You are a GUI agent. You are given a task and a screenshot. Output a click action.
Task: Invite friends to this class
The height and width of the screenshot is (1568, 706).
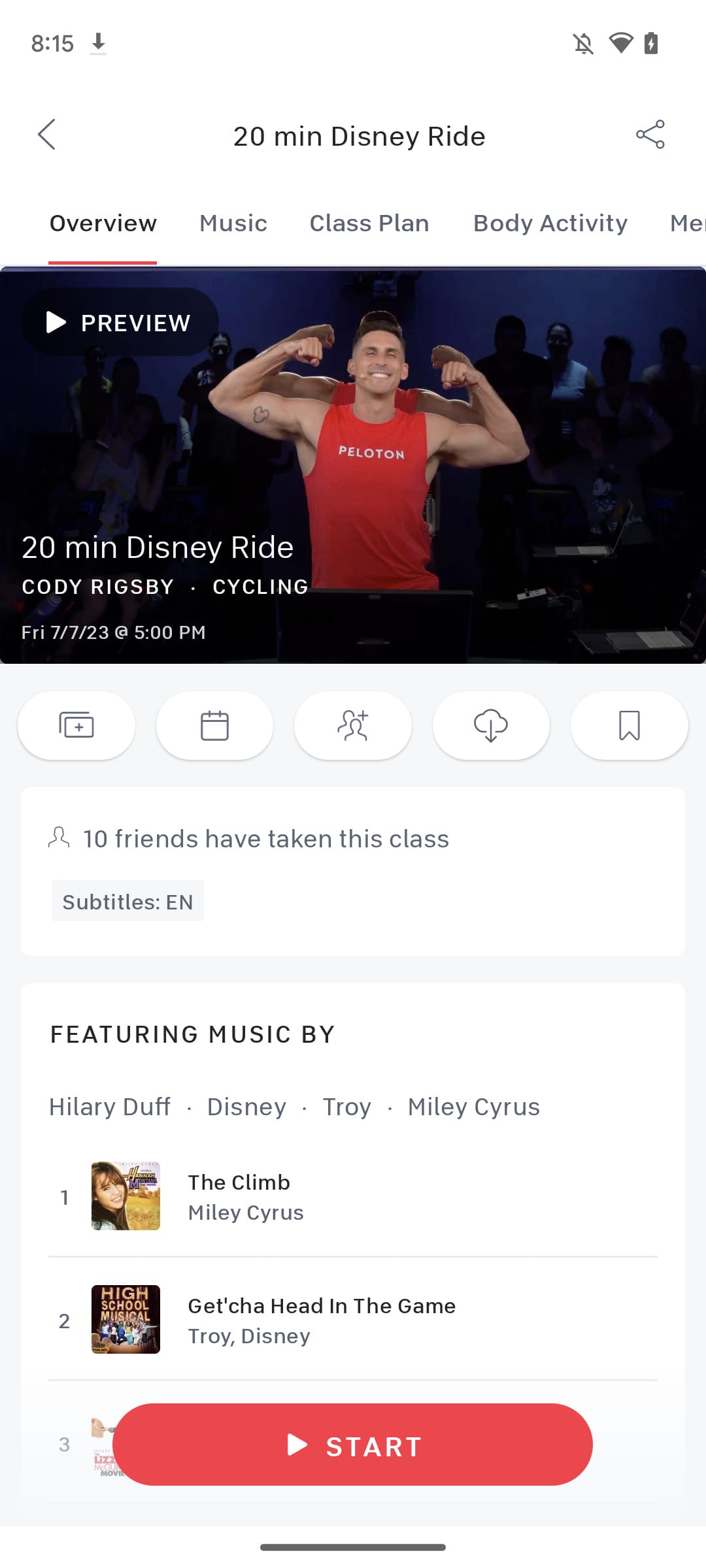point(353,725)
